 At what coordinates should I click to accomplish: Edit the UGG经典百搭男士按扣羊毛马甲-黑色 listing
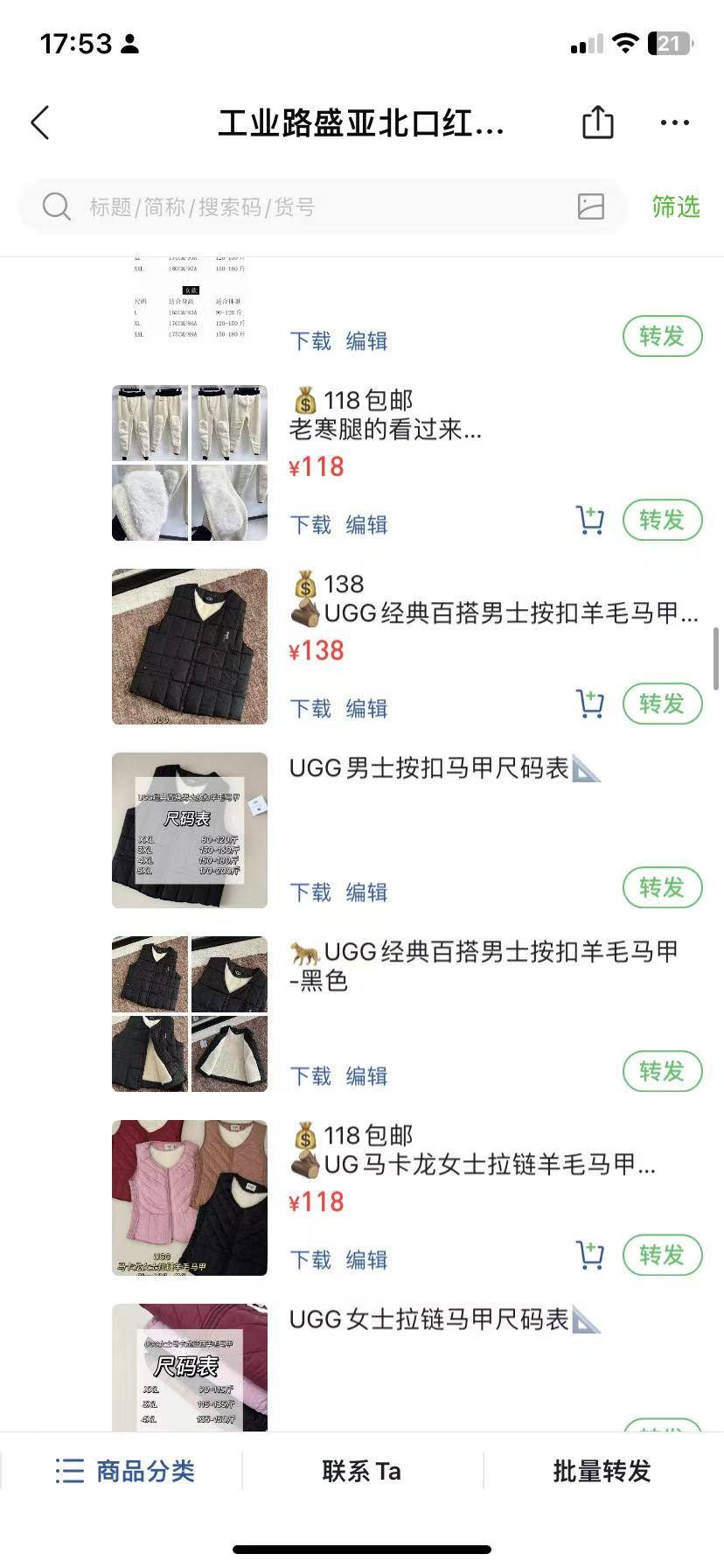[366, 1076]
